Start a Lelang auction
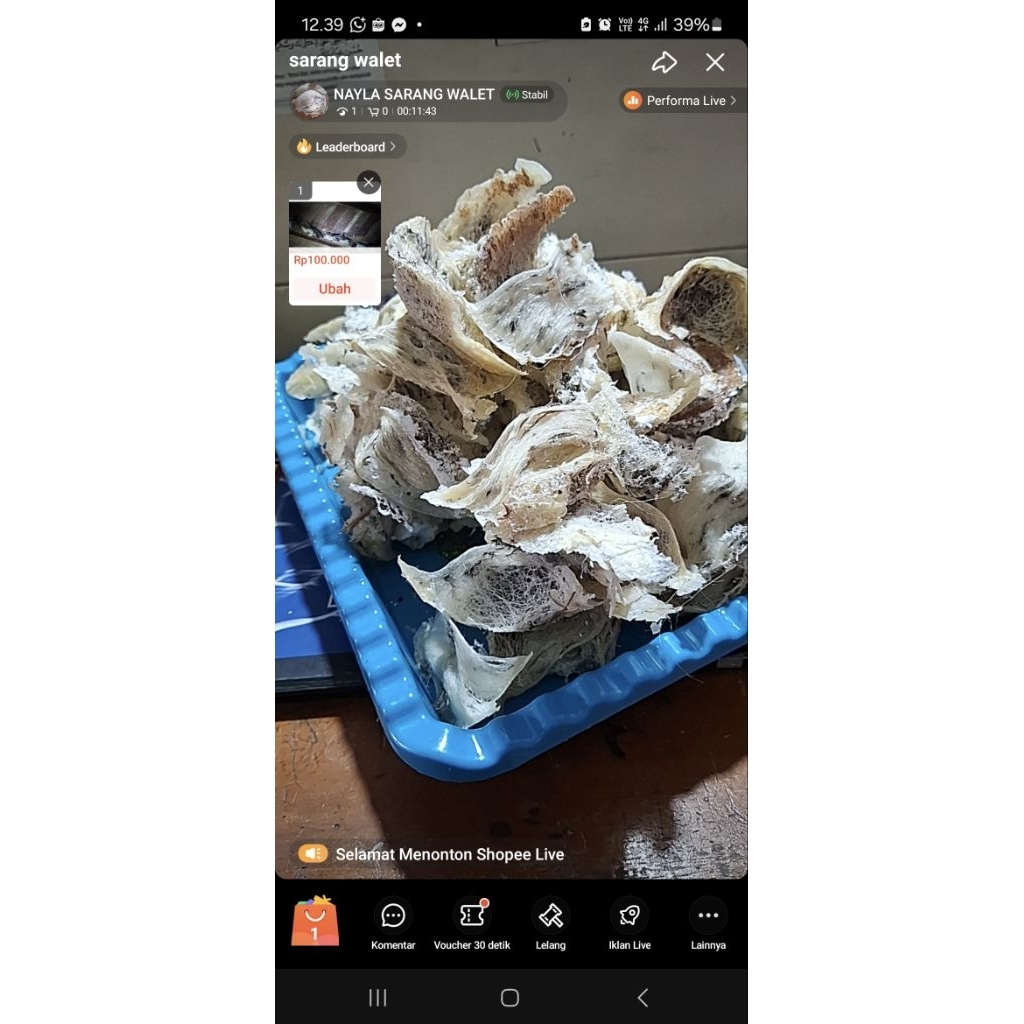The height and width of the screenshot is (1024, 1024). tap(550, 924)
